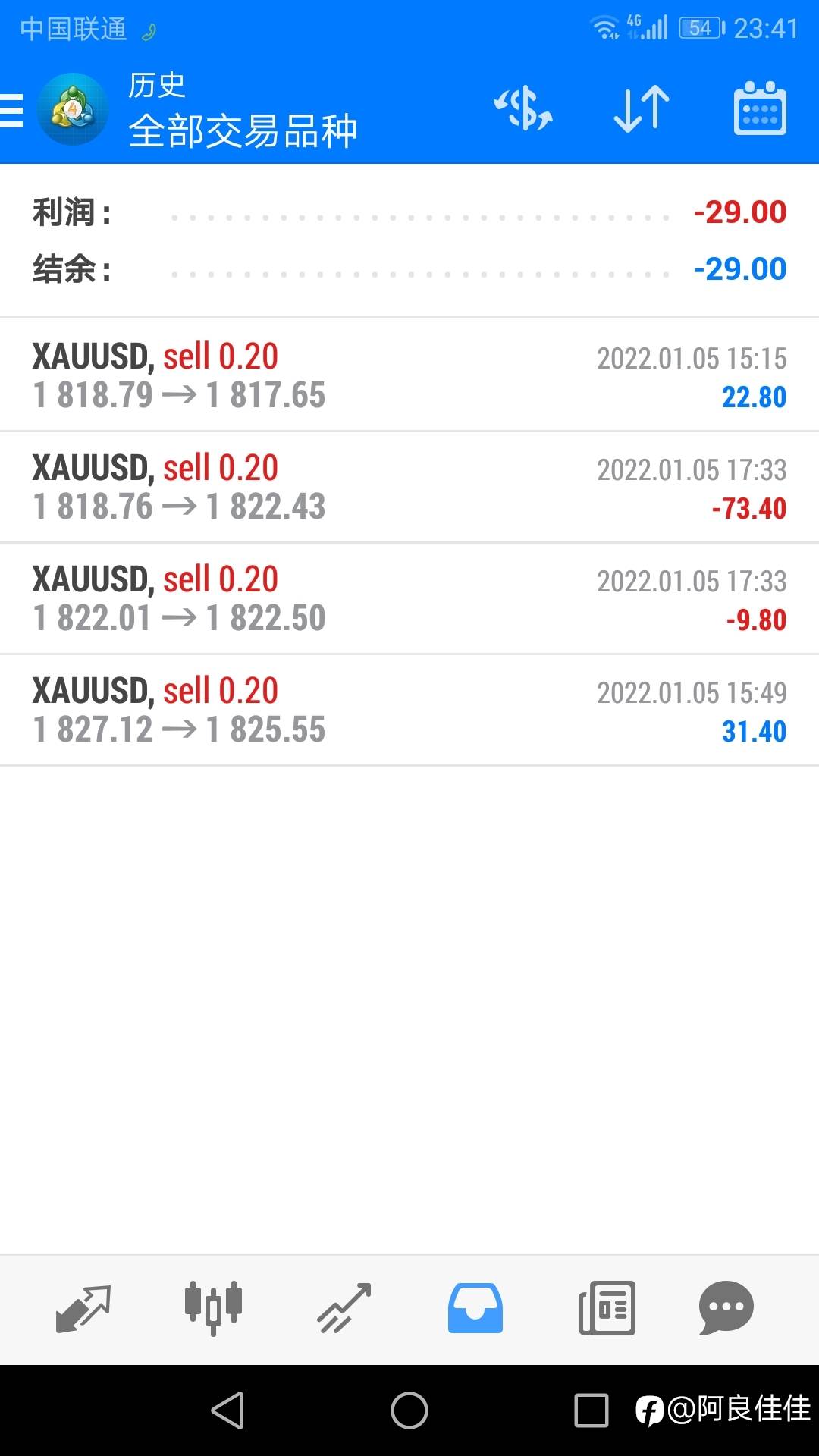View the XAUUSD trade with profit 31.40
Image resolution: width=819 pixels, height=1456 pixels.
coord(409,710)
